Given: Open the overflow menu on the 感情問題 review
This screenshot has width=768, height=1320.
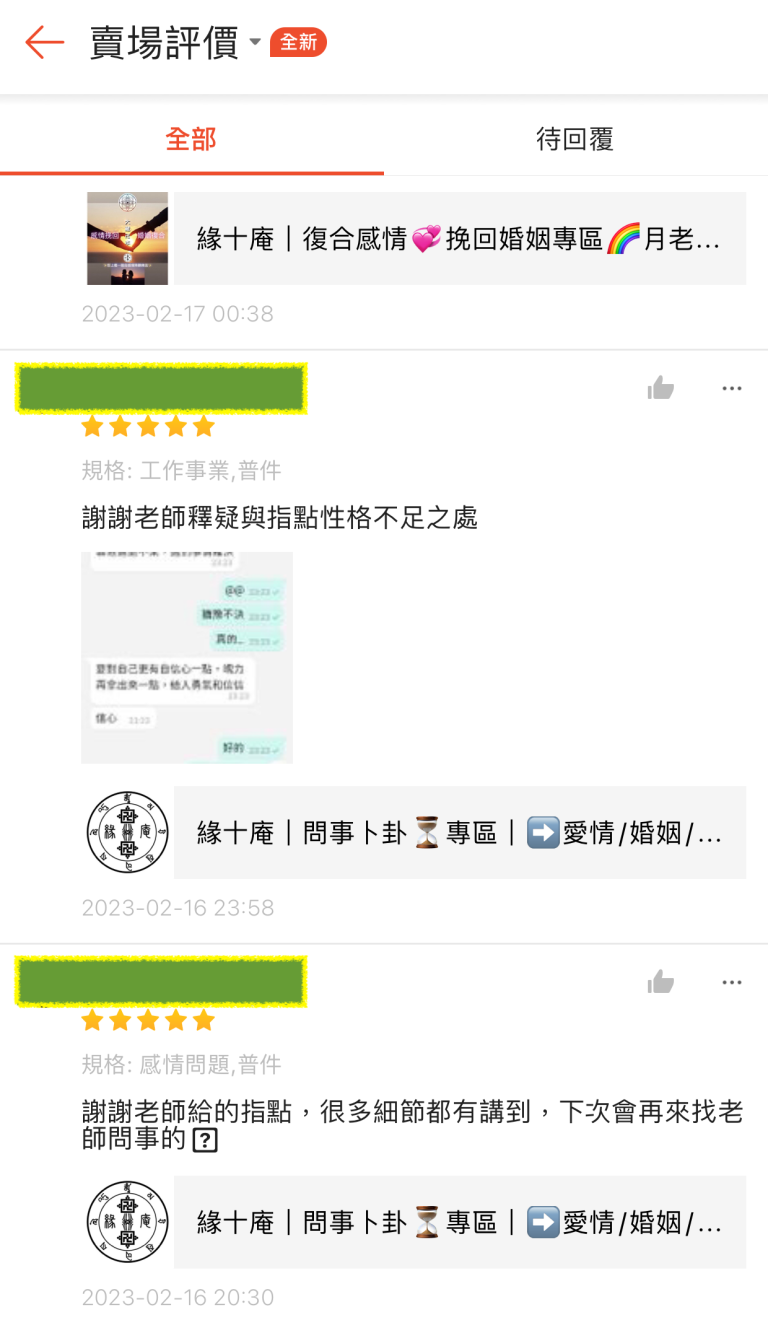Looking at the screenshot, I should click(732, 983).
